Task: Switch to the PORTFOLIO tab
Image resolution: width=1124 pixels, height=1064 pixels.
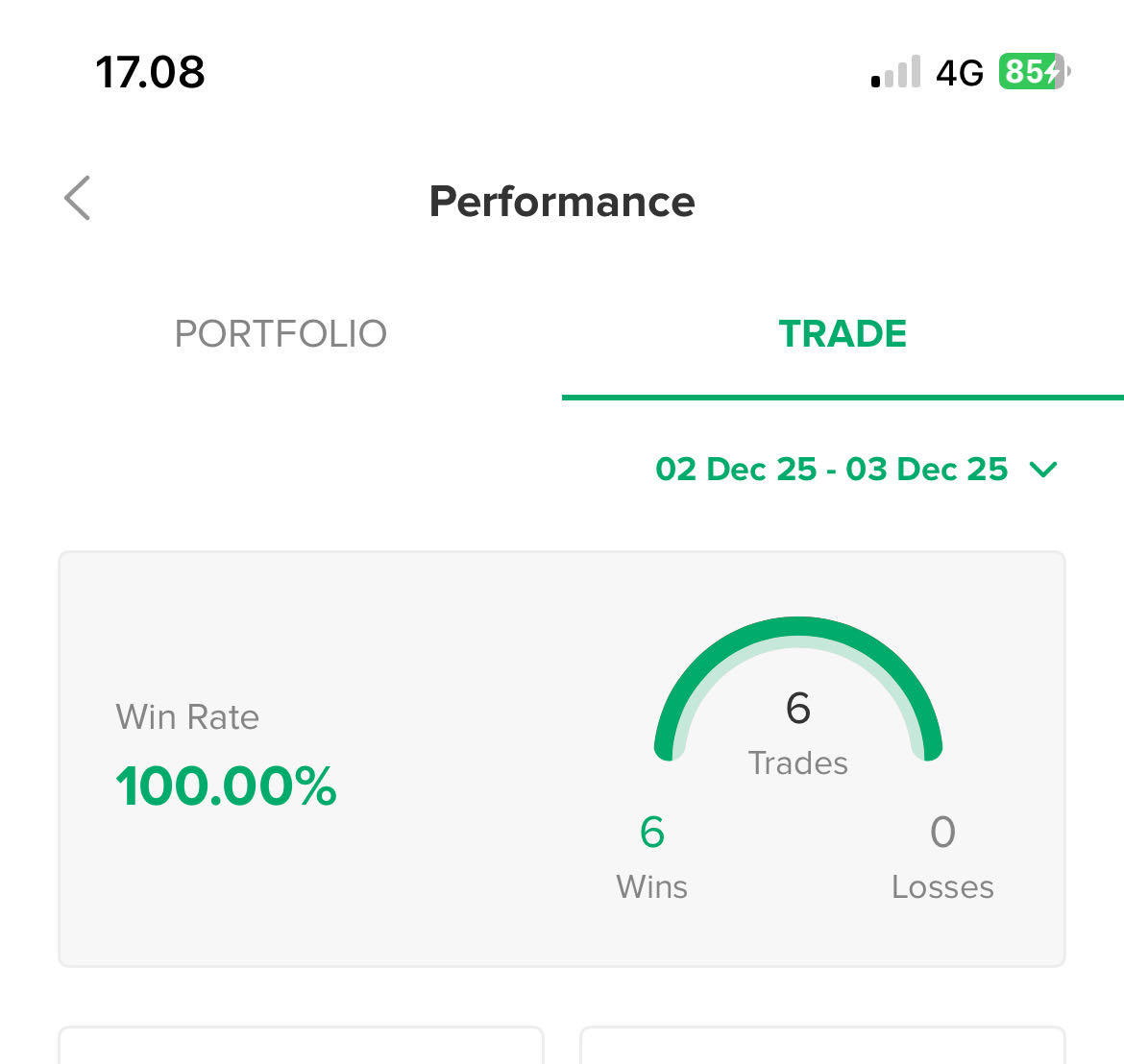Action: pos(281,334)
